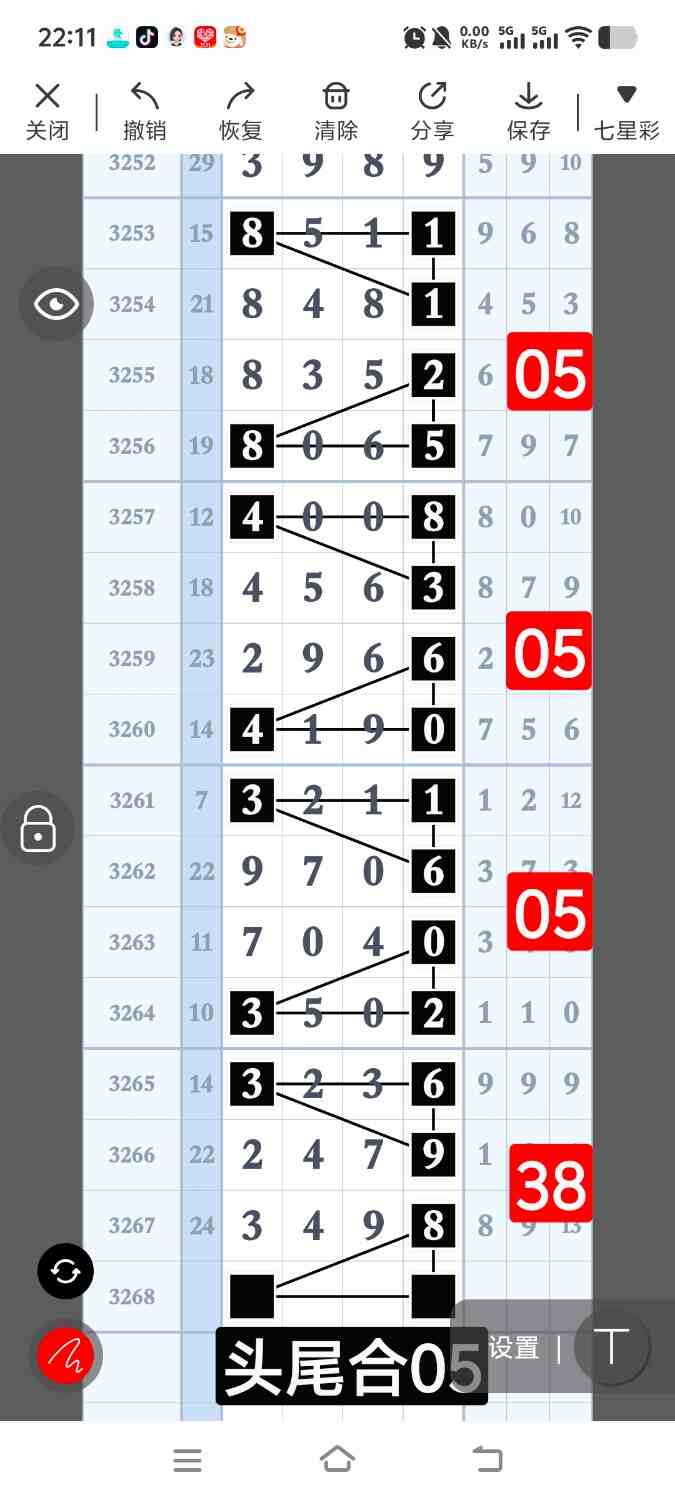Screen dimensions: 675x1500
Task: Undo the last stroke with 撤销
Action: click(x=144, y=111)
